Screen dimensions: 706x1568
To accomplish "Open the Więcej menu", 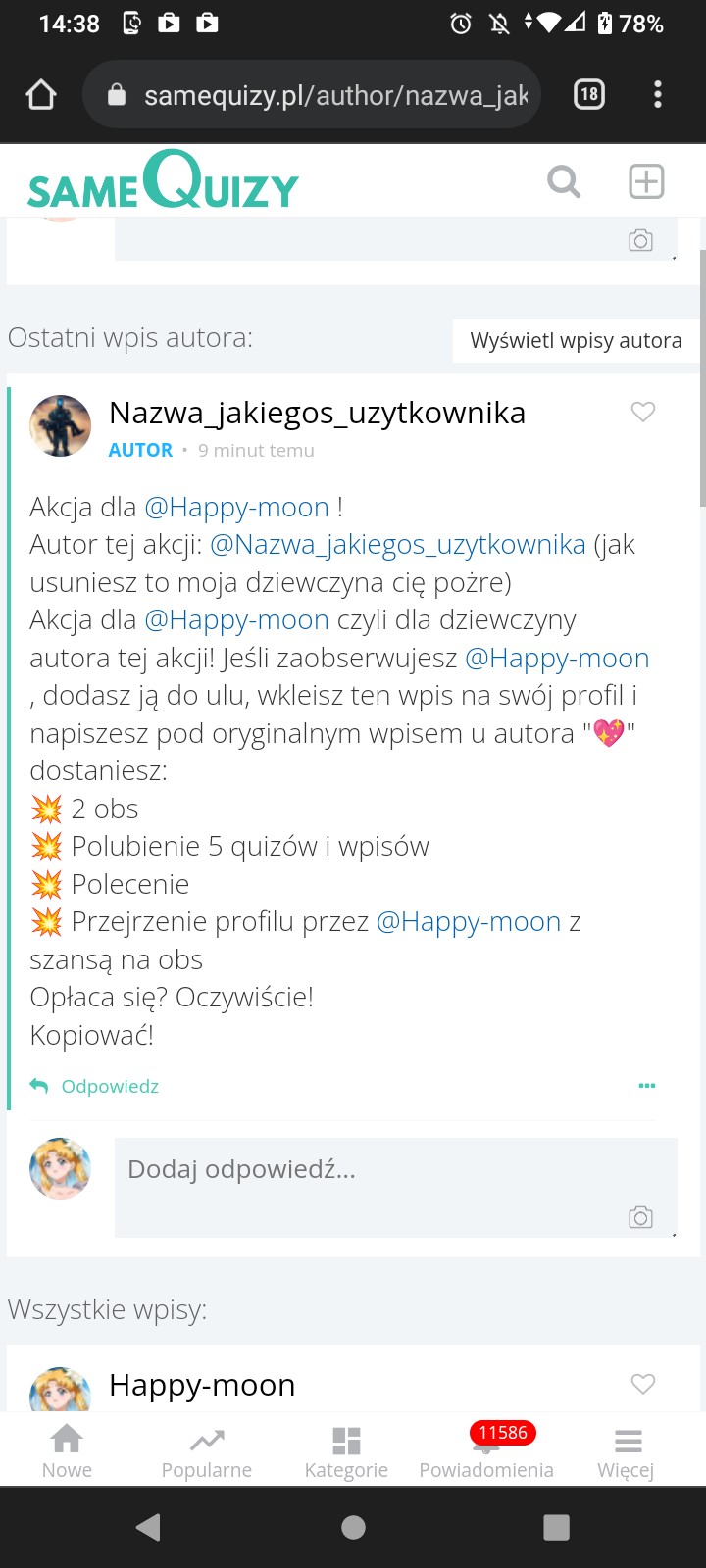I will 627,1451.
